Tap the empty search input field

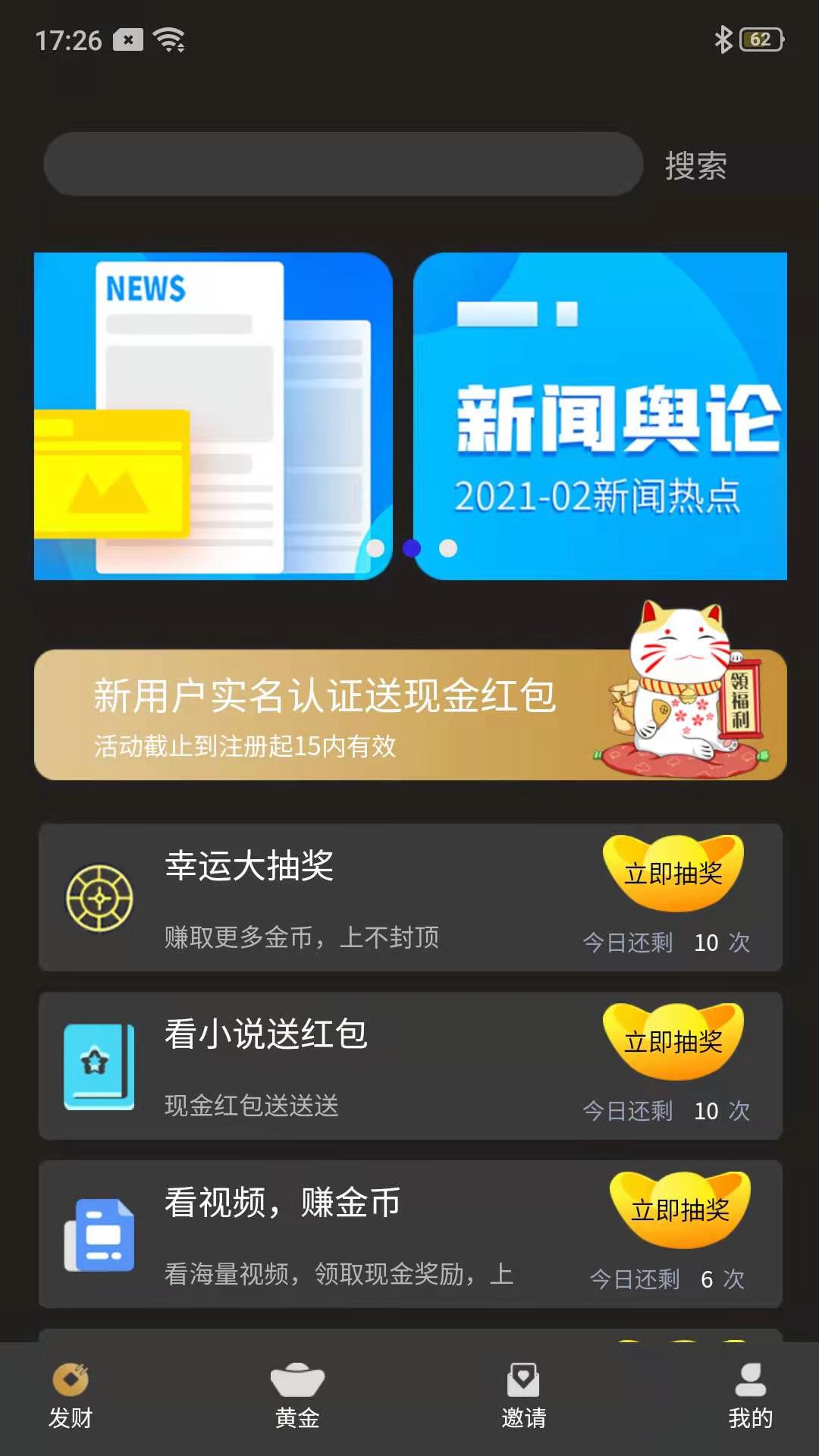coord(344,164)
